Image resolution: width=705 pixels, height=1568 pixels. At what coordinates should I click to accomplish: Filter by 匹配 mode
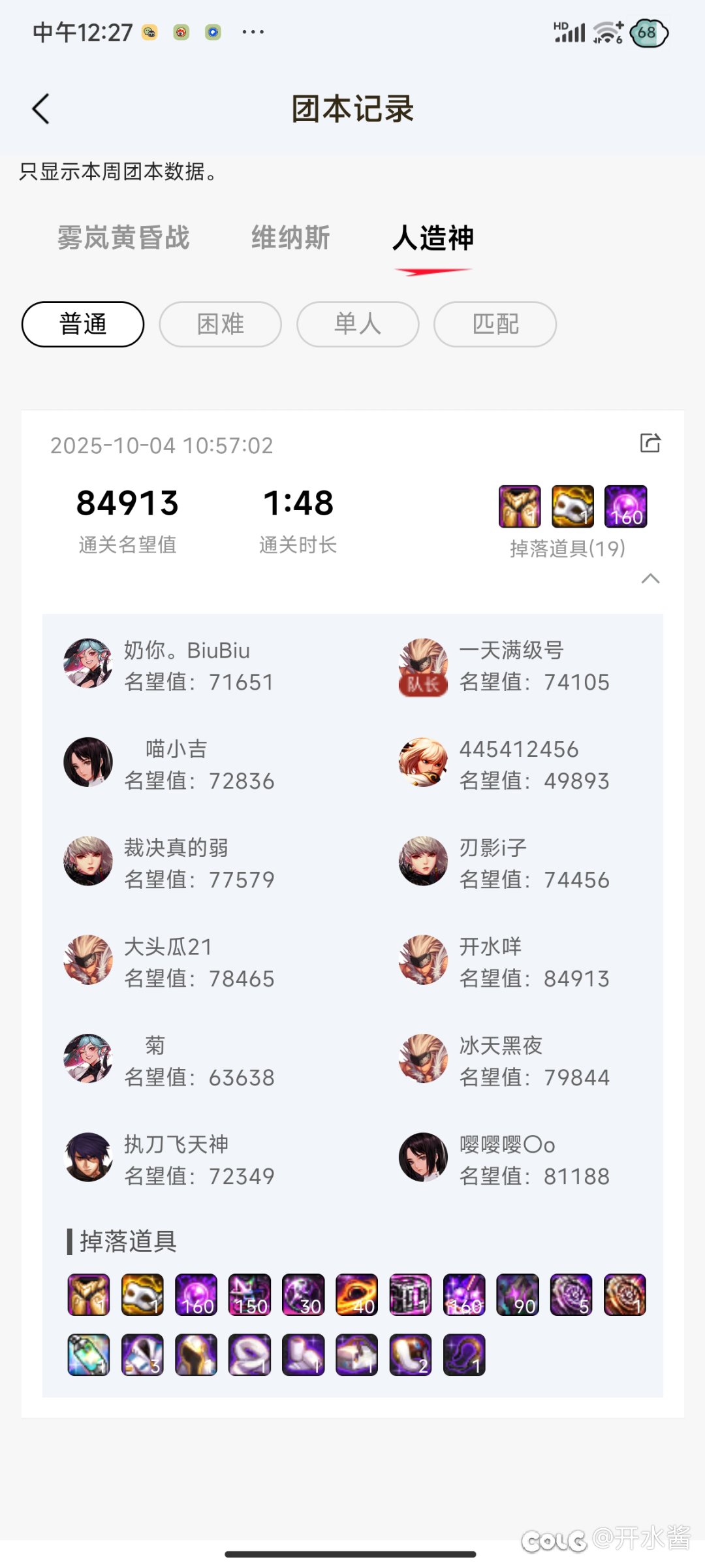pos(495,324)
